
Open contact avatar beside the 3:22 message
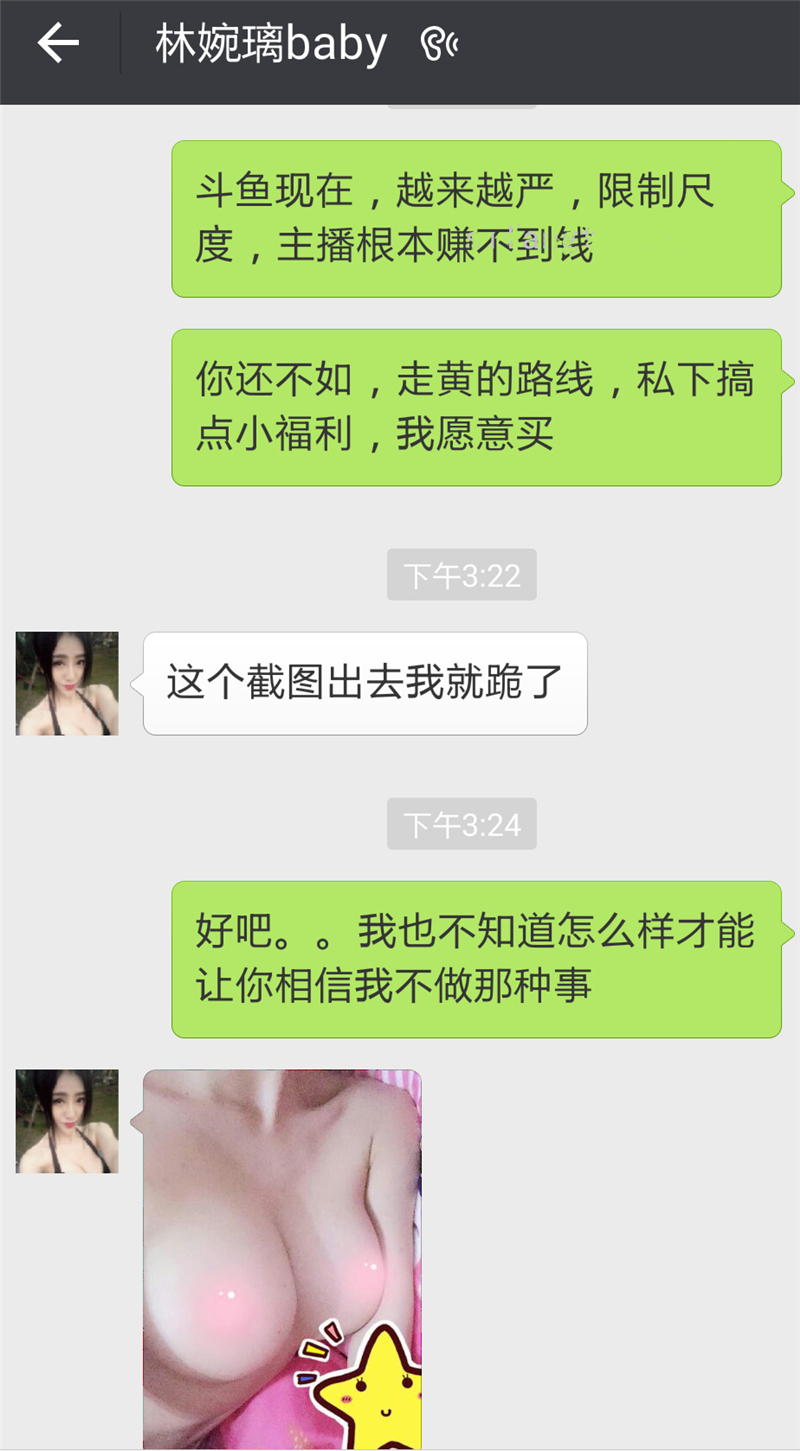coord(67,684)
